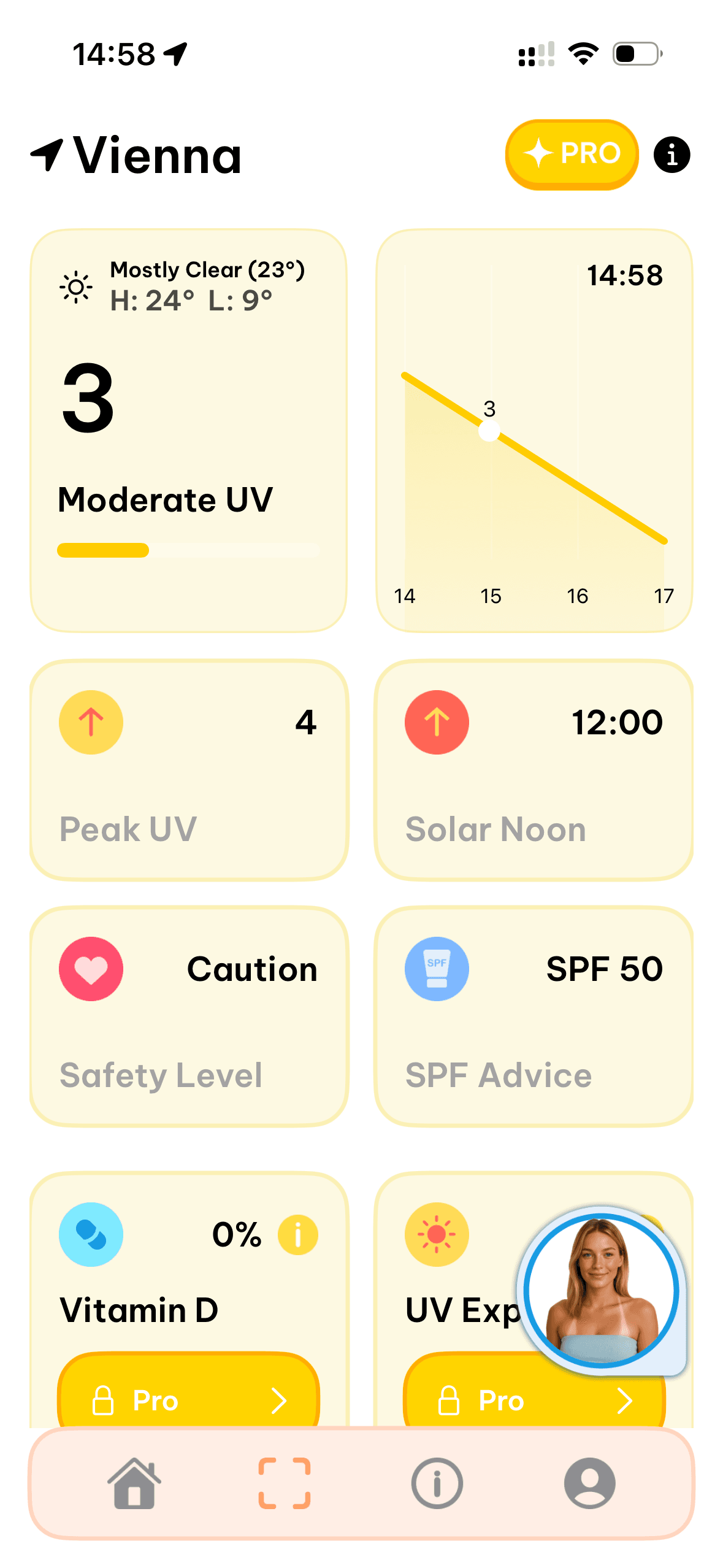The image size is (723, 1568).
Task: Tap the Vitamin D pills icon
Action: (x=91, y=1234)
